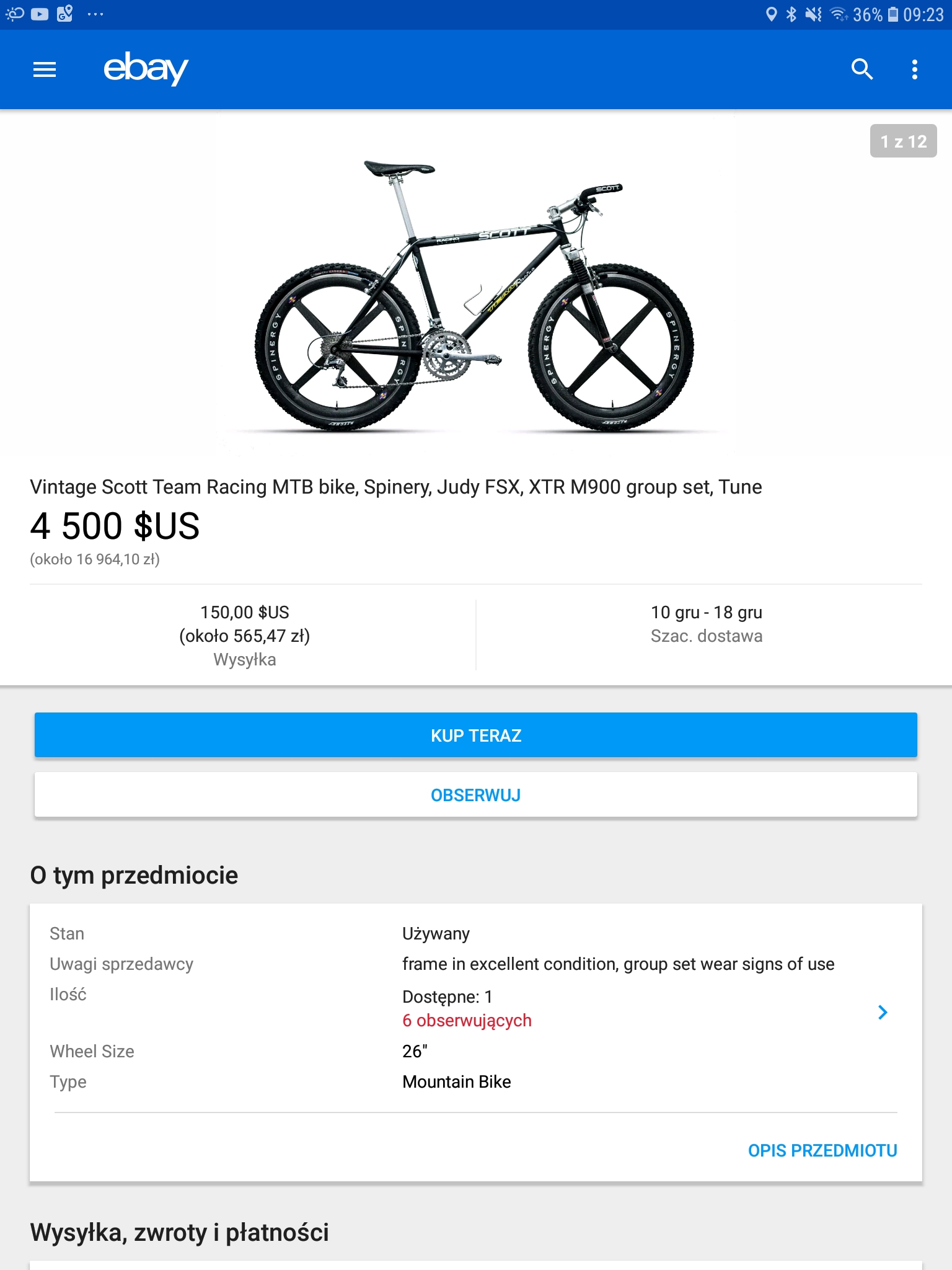Open the OPIS PRZEDMIOTU link
Screen dimensions: 952x1270
coord(822,1151)
